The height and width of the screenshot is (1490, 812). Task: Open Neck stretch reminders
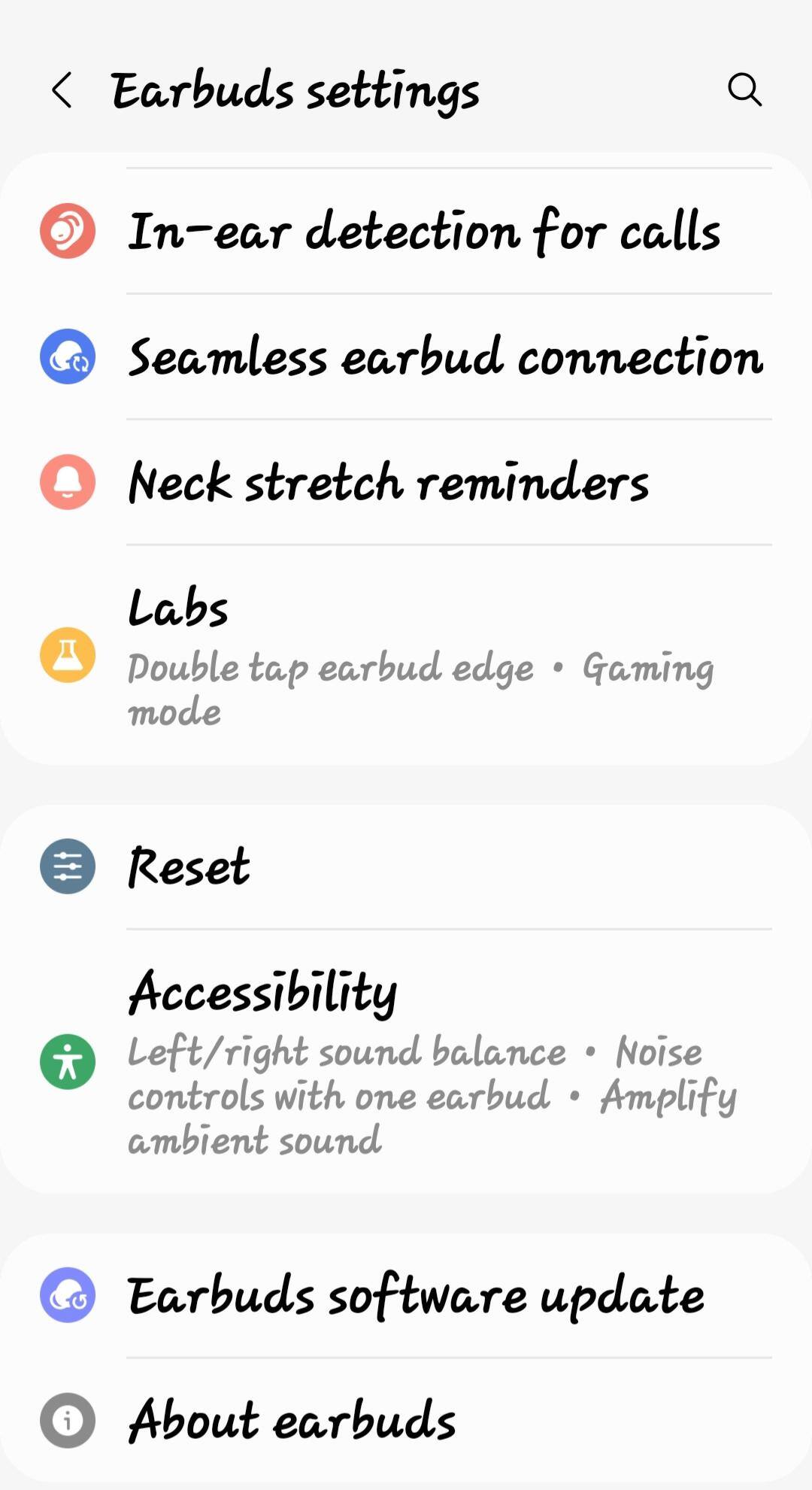(388, 482)
